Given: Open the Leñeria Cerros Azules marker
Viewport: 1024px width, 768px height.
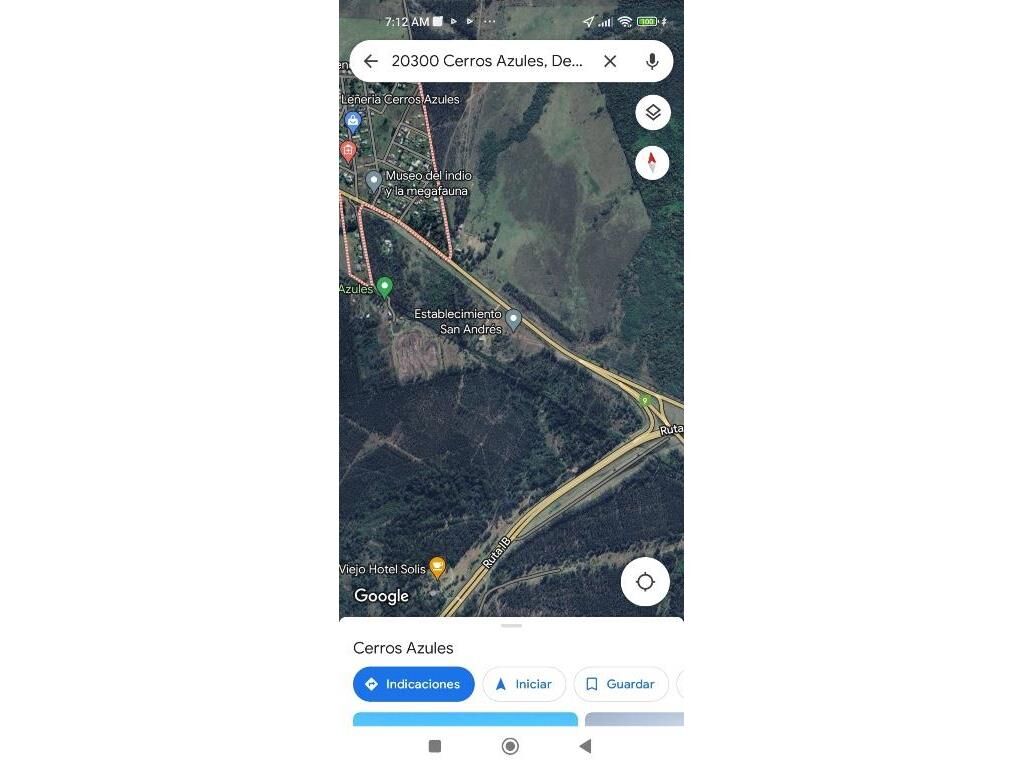Looking at the screenshot, I should pyautogui.click(x=352, y=121).
